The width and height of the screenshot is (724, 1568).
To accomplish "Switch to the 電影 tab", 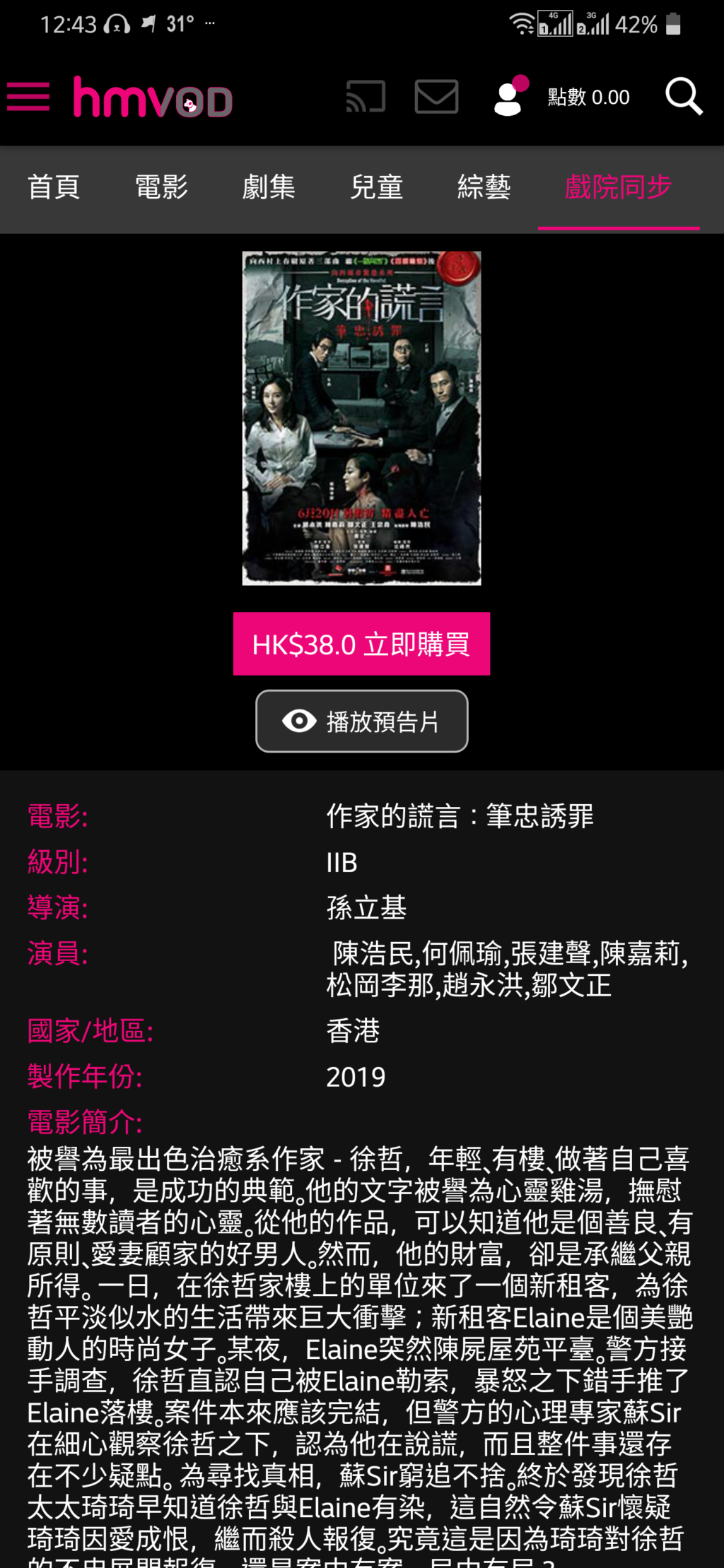I will [161, 187].
